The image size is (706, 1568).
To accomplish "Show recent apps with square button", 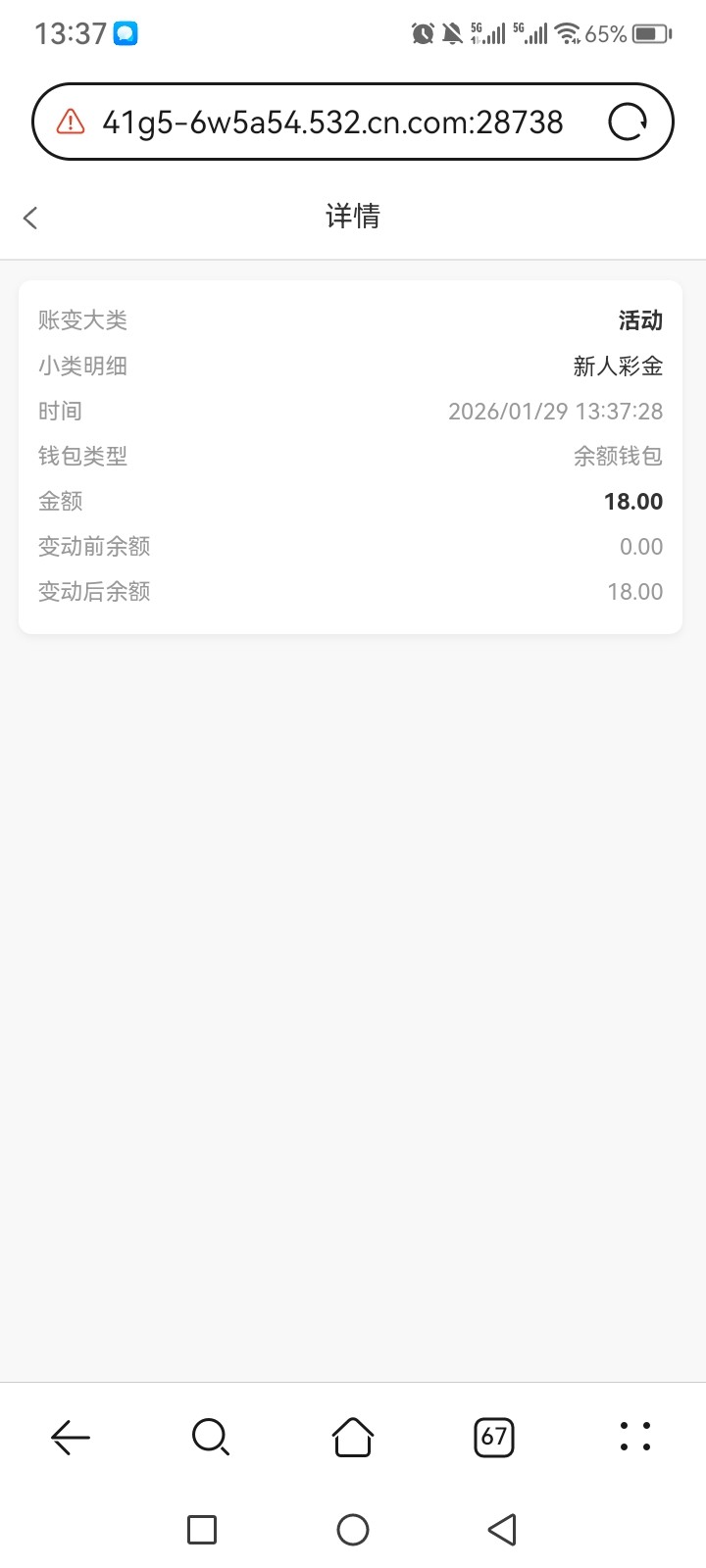I will [202, 1530].
